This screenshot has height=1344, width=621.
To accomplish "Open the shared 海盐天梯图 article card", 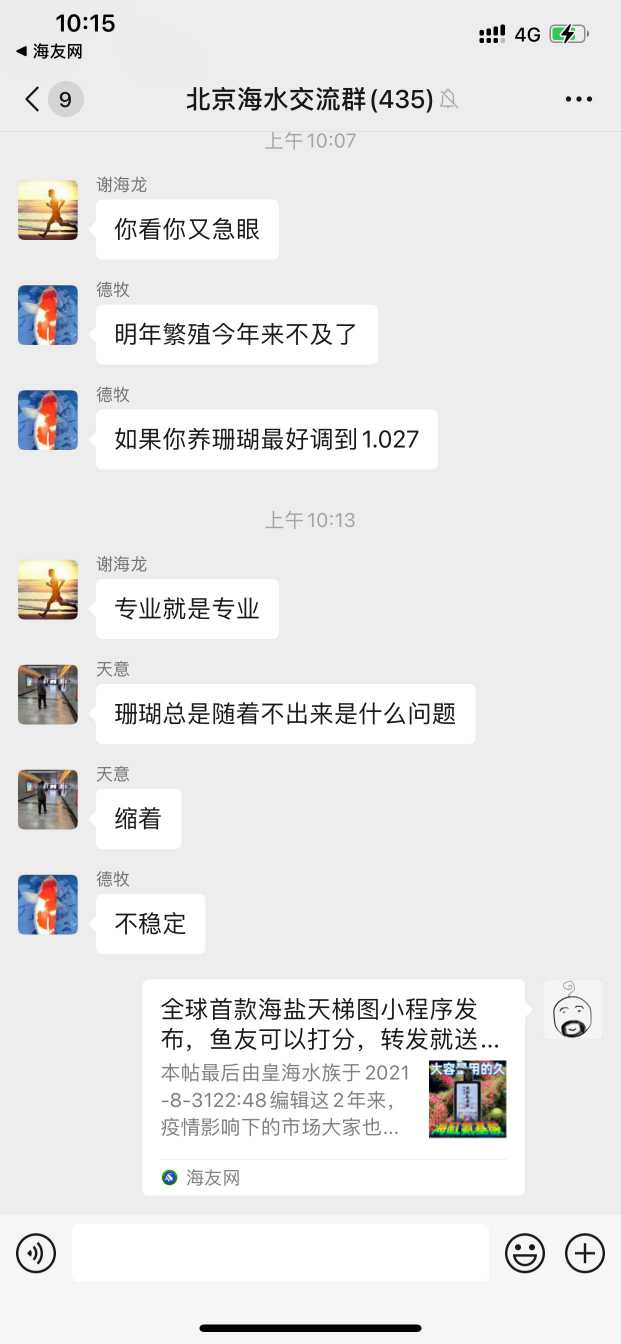I will [333, 1086].
